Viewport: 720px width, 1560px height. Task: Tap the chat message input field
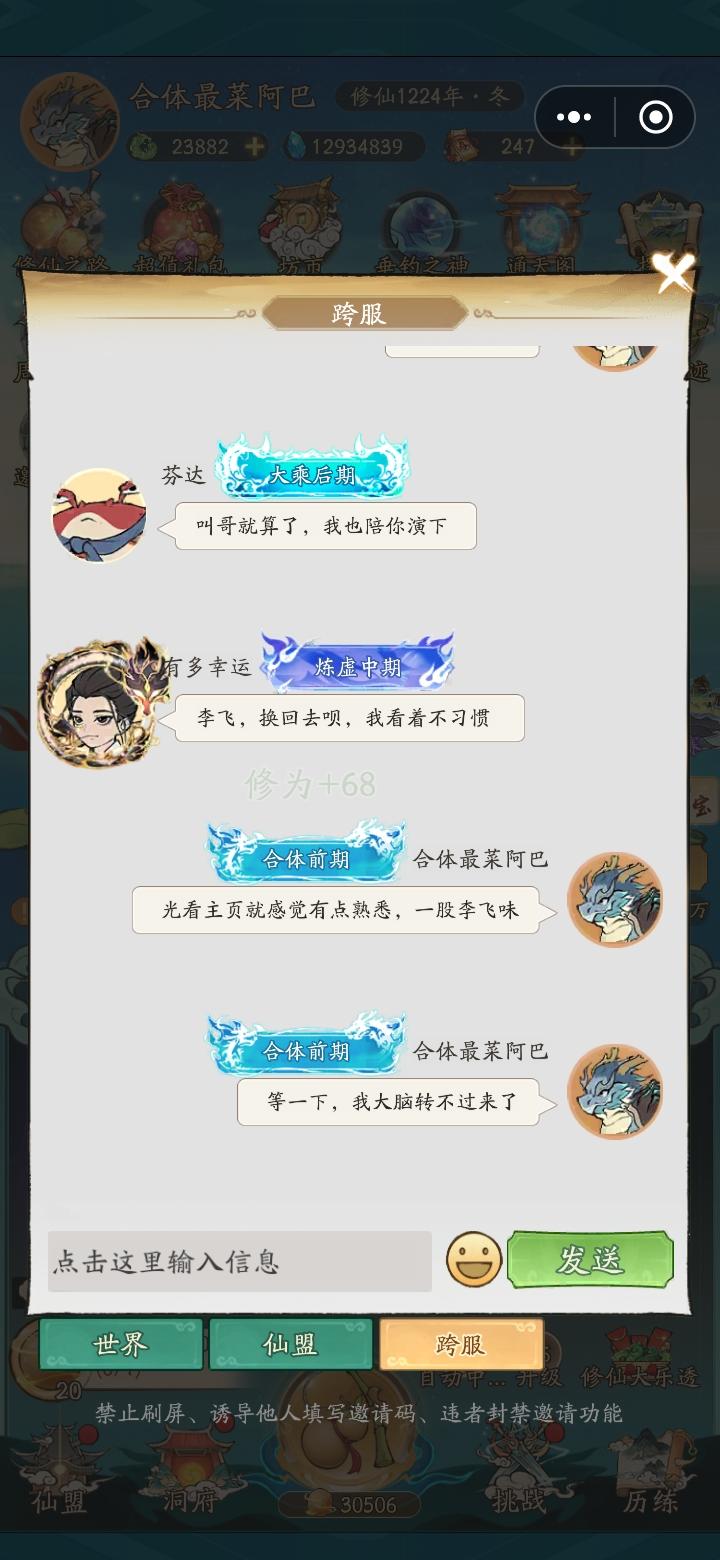click(240, 1260)
